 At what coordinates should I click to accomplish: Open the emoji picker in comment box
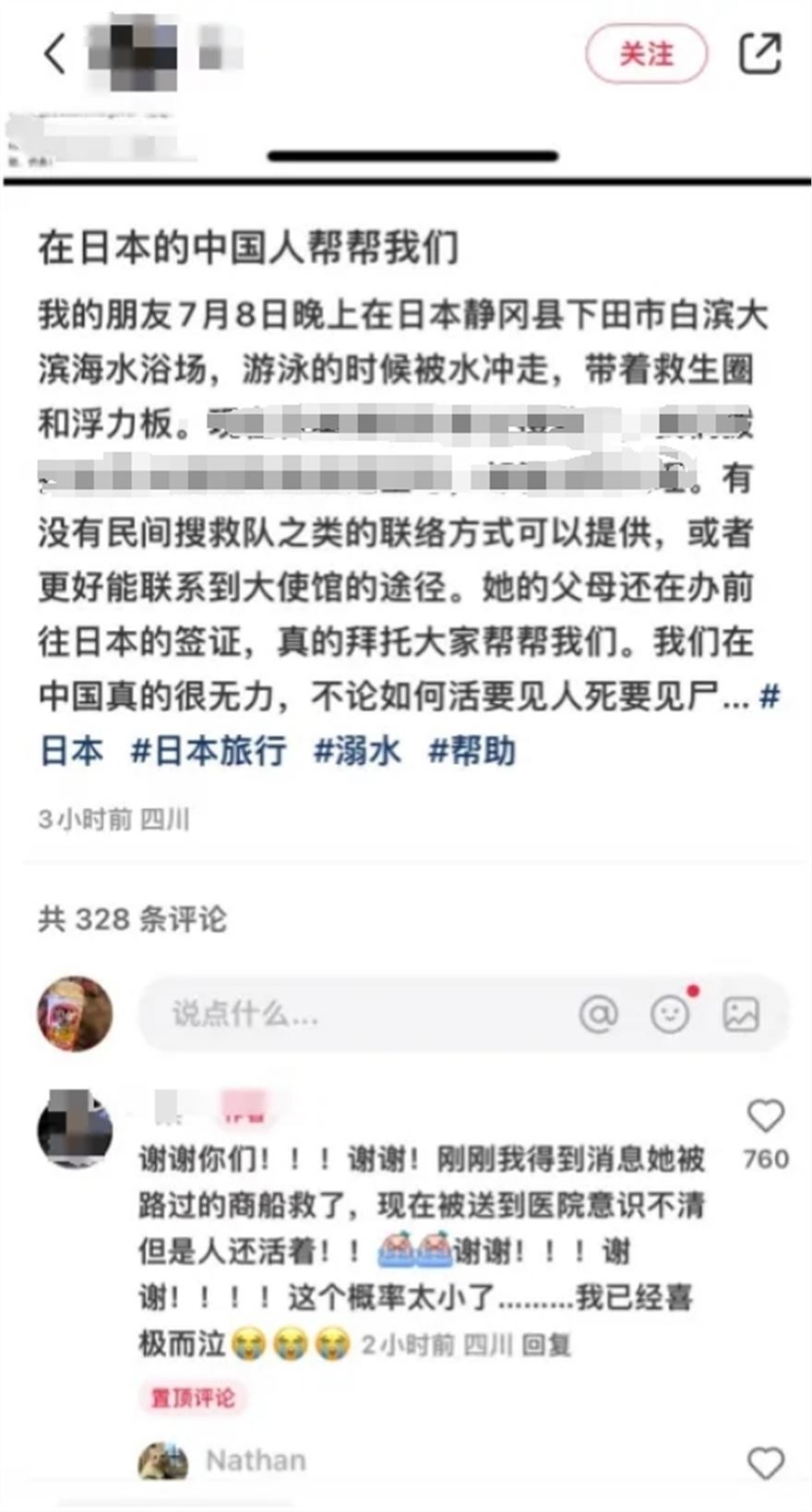click(x=670, y=1014)
